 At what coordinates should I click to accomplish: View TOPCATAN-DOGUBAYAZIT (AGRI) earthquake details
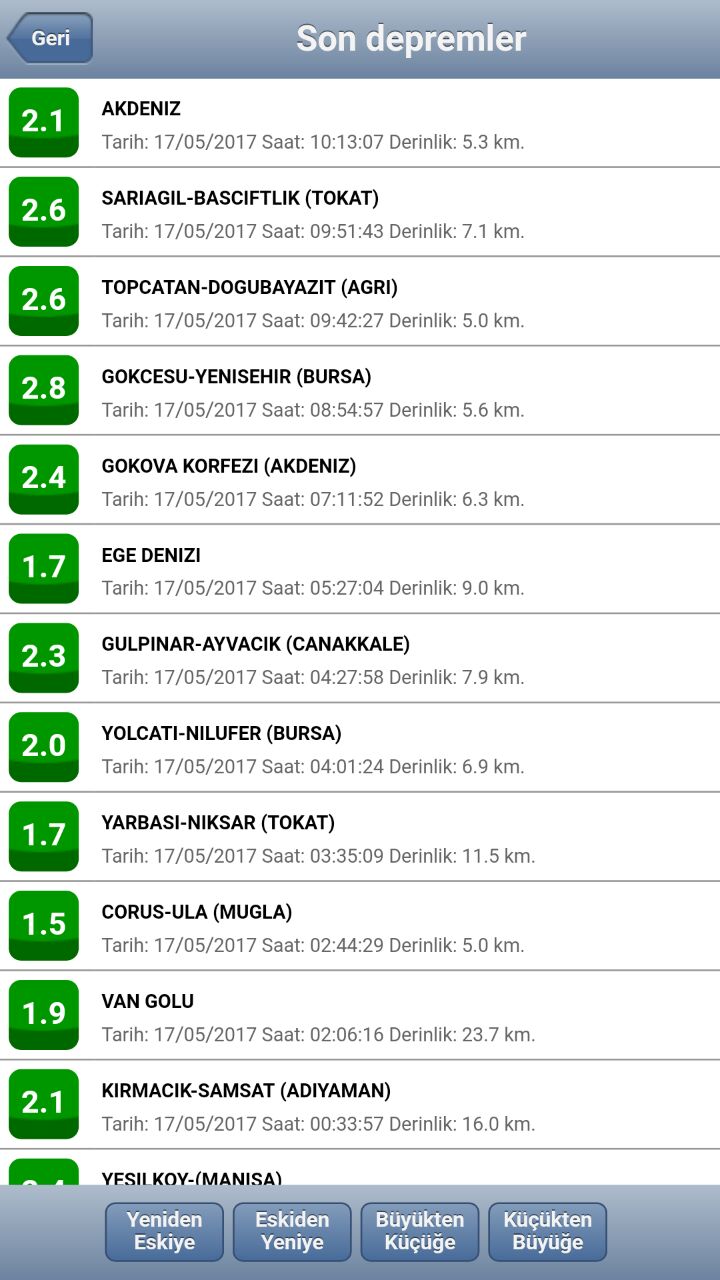point(360,301)
